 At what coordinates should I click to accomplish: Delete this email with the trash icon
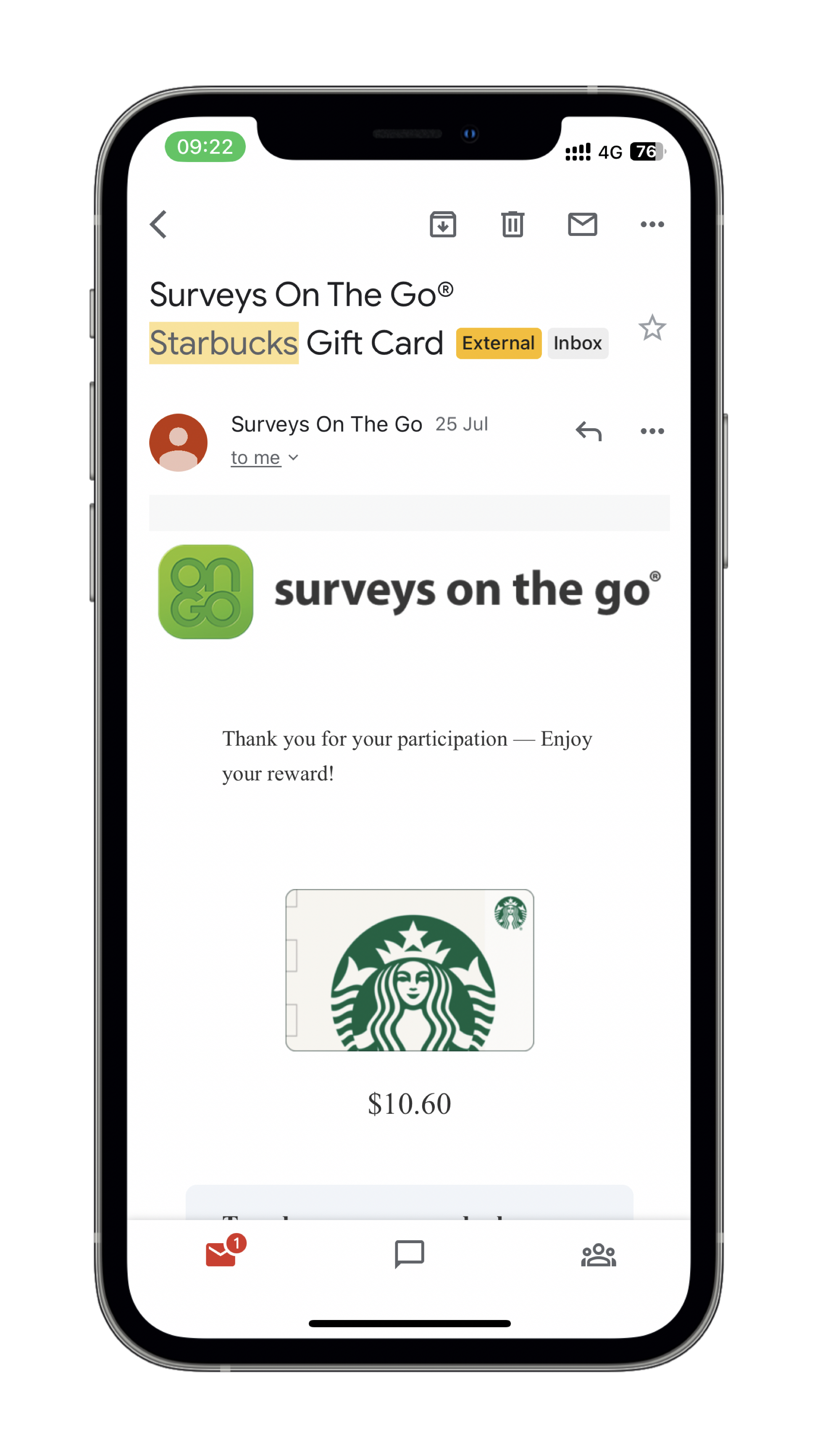pyautogui.click(x=512, y=224)
